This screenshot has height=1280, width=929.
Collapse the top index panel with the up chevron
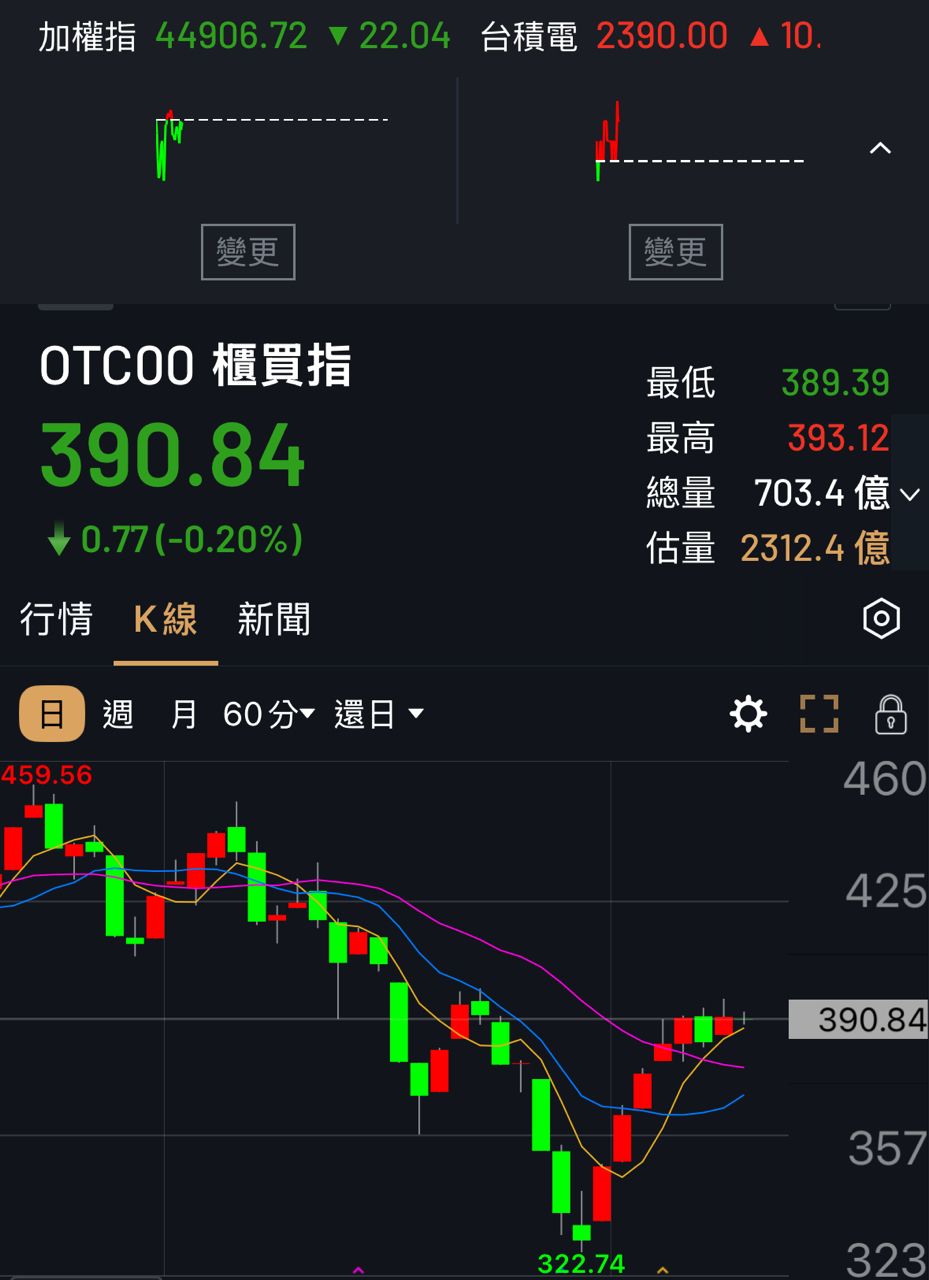pos(880,149)
